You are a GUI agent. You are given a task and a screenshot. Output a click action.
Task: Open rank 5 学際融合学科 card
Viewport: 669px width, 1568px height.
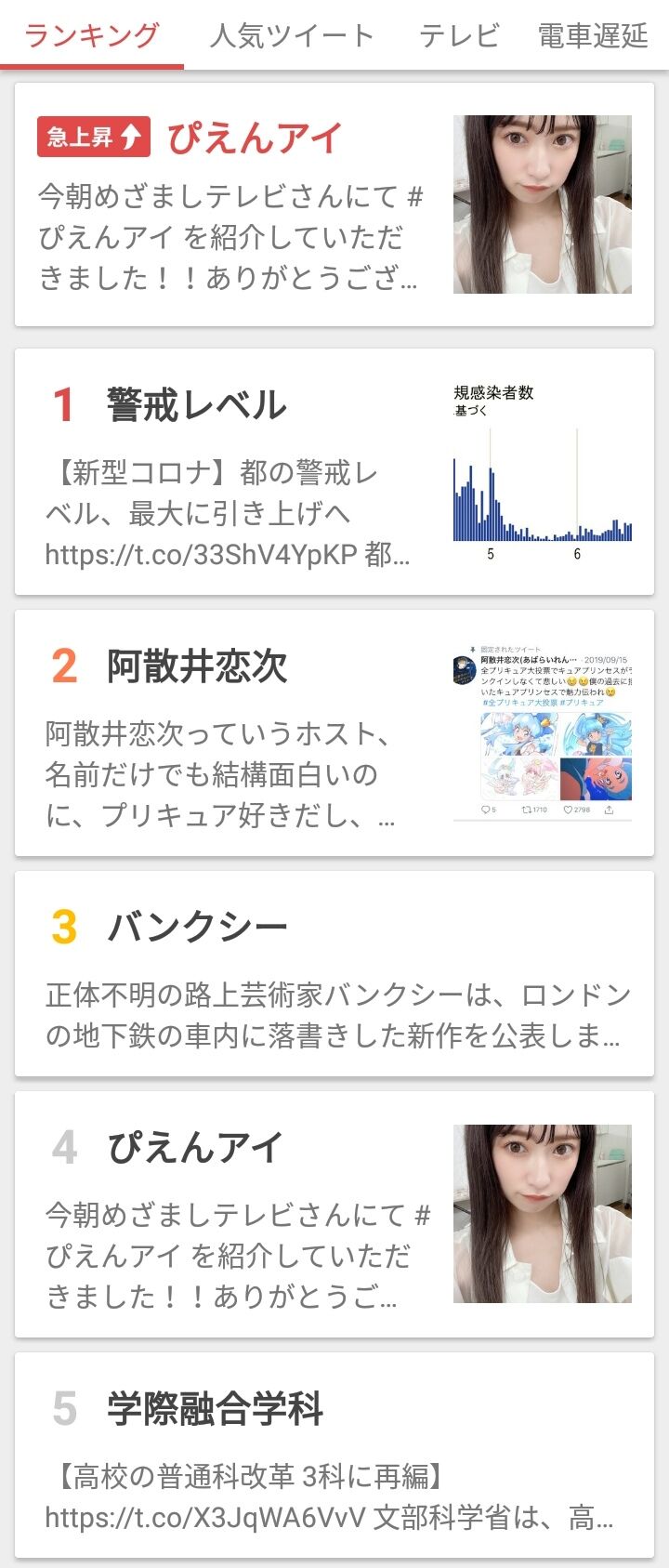pos(334,1456)
